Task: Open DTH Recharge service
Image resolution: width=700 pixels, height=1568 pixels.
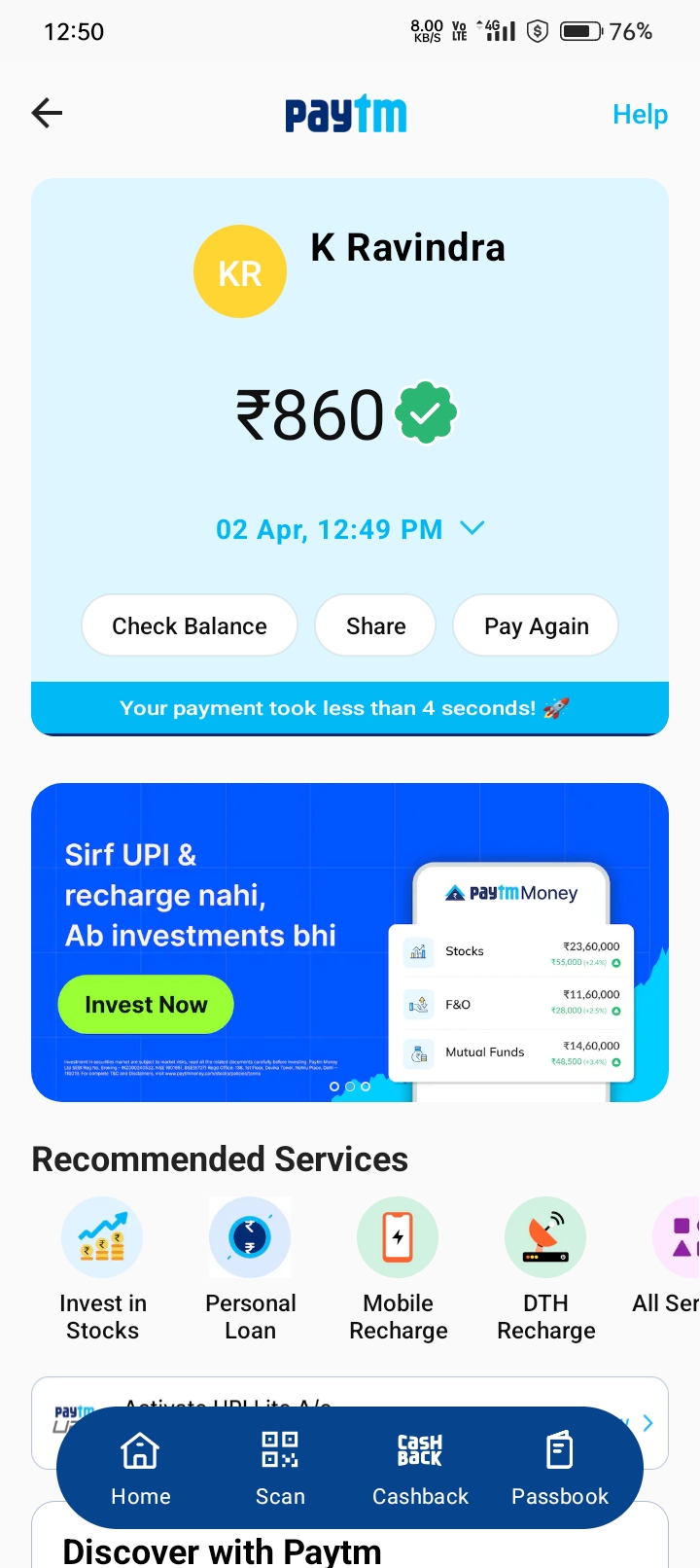Action: pyautogui.click(x=545, y=1269)
